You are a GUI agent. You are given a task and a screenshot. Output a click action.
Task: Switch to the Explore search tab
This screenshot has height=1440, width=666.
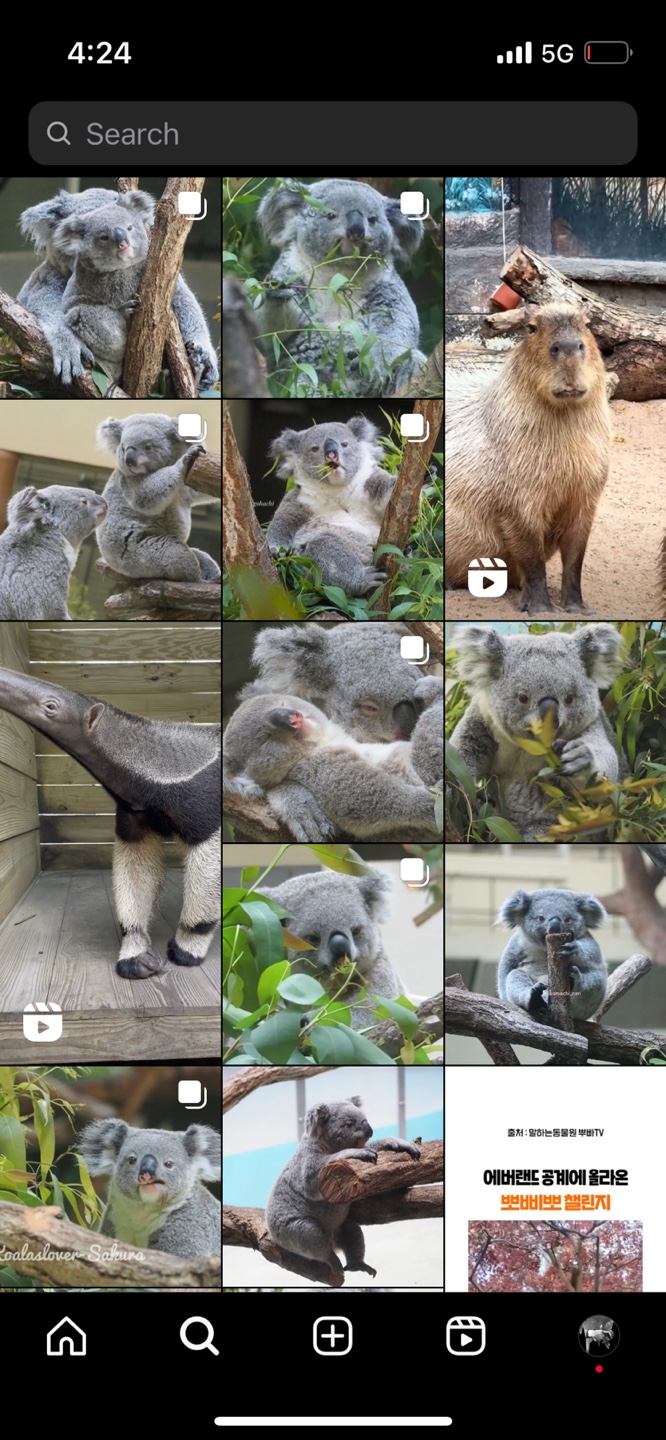199,1336
